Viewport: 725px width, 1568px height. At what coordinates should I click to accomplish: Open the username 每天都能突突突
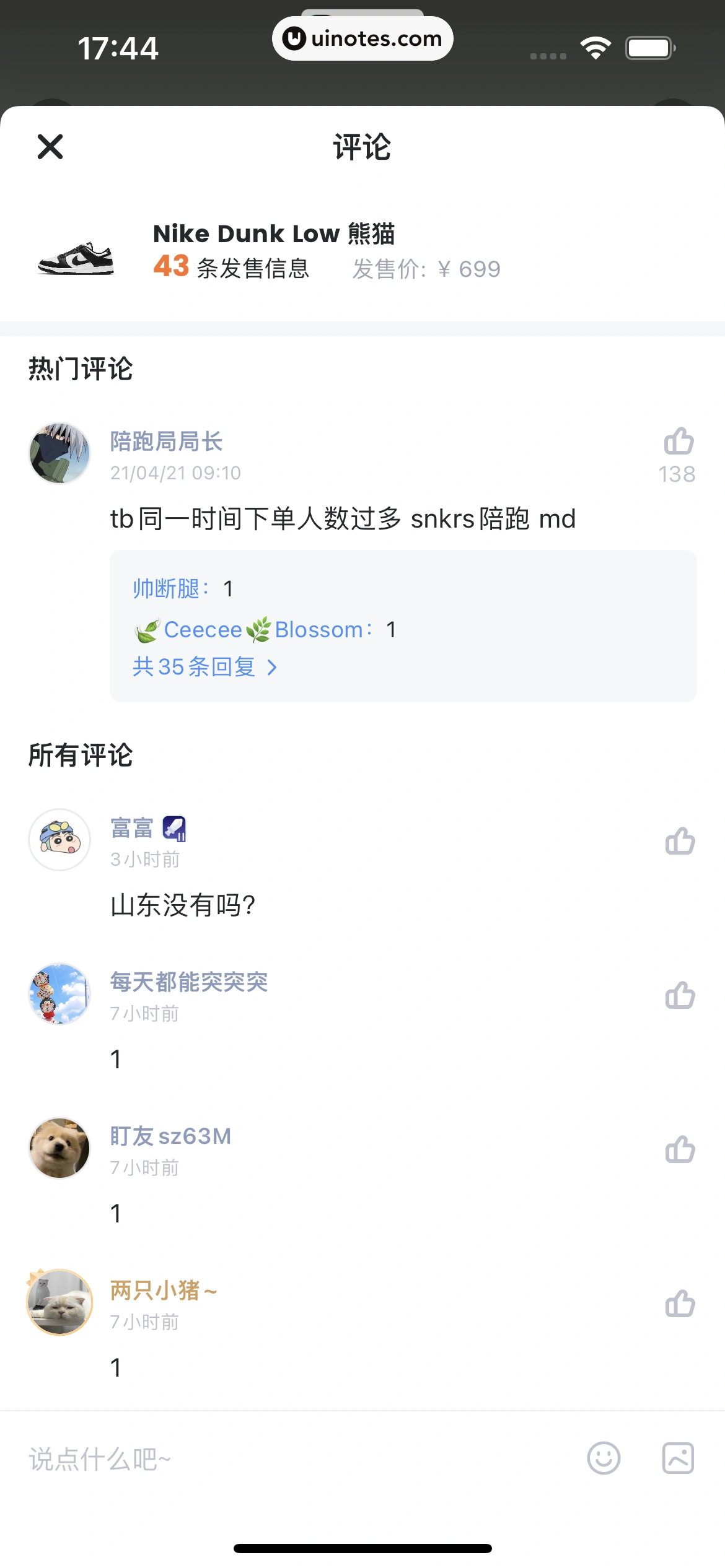[x=189, y=982]
